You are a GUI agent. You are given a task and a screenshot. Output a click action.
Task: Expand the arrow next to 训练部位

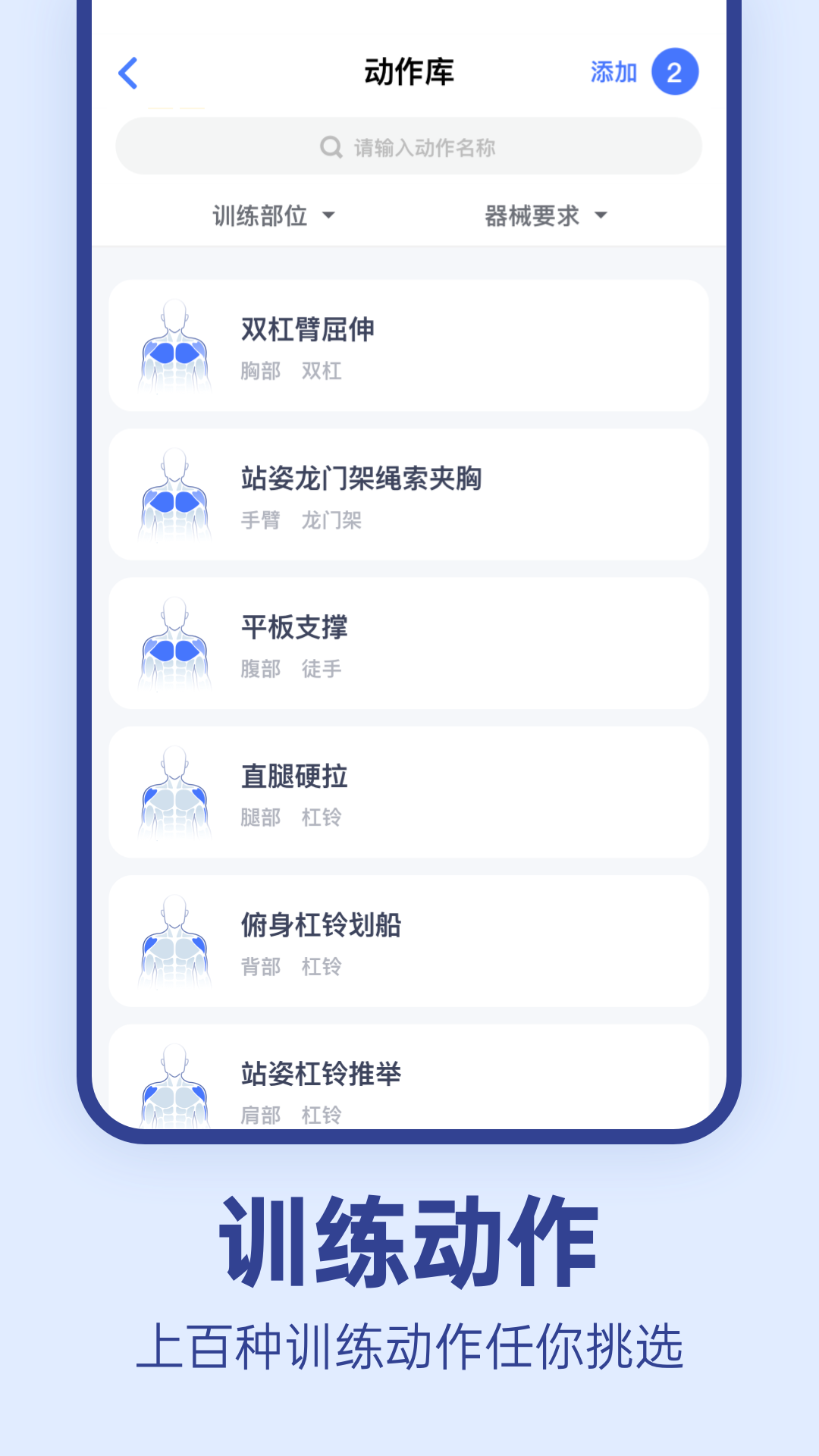pyautogui.click(x=331, y=217)
